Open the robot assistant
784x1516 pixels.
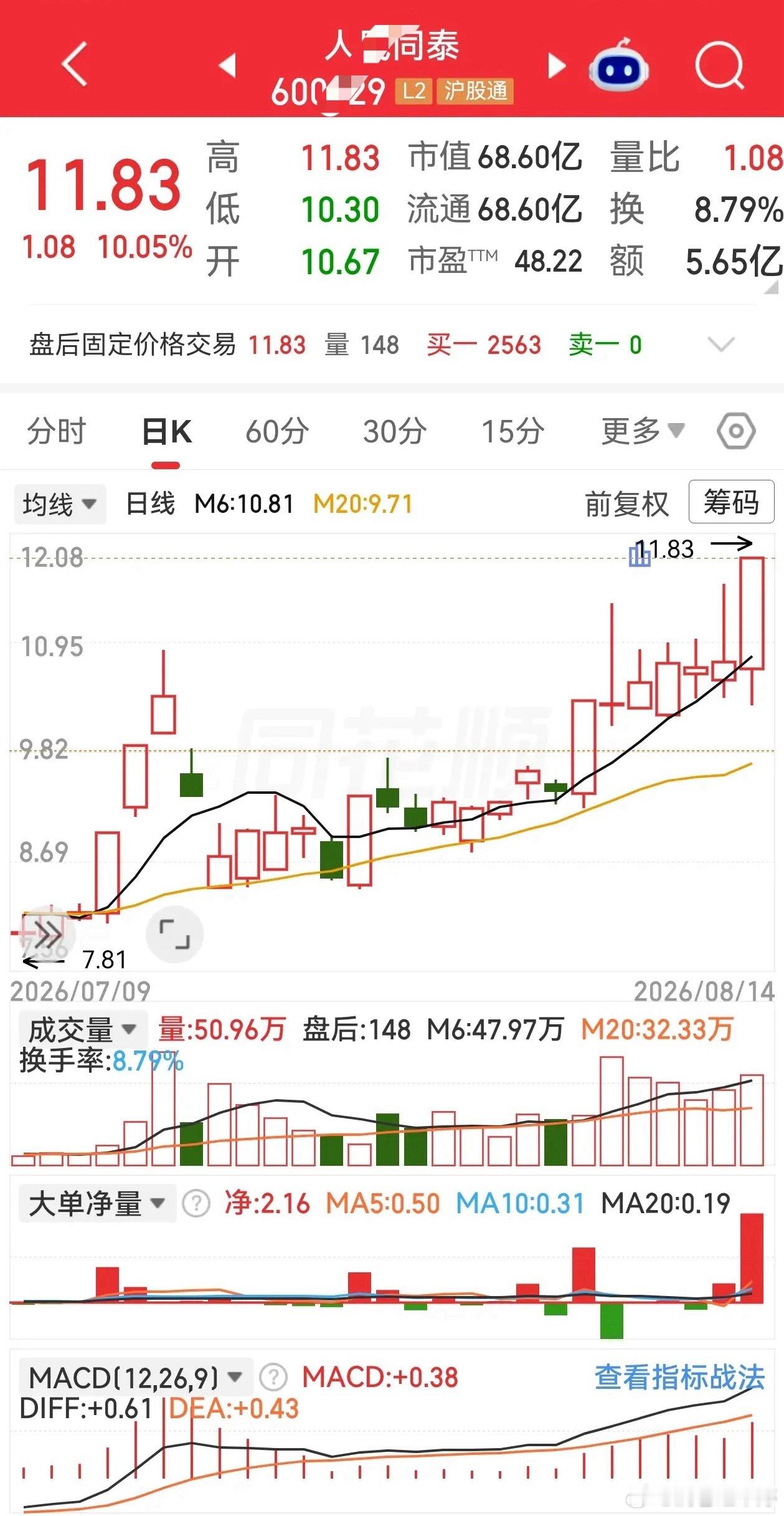pyautogui.click(x=619, y=65)
